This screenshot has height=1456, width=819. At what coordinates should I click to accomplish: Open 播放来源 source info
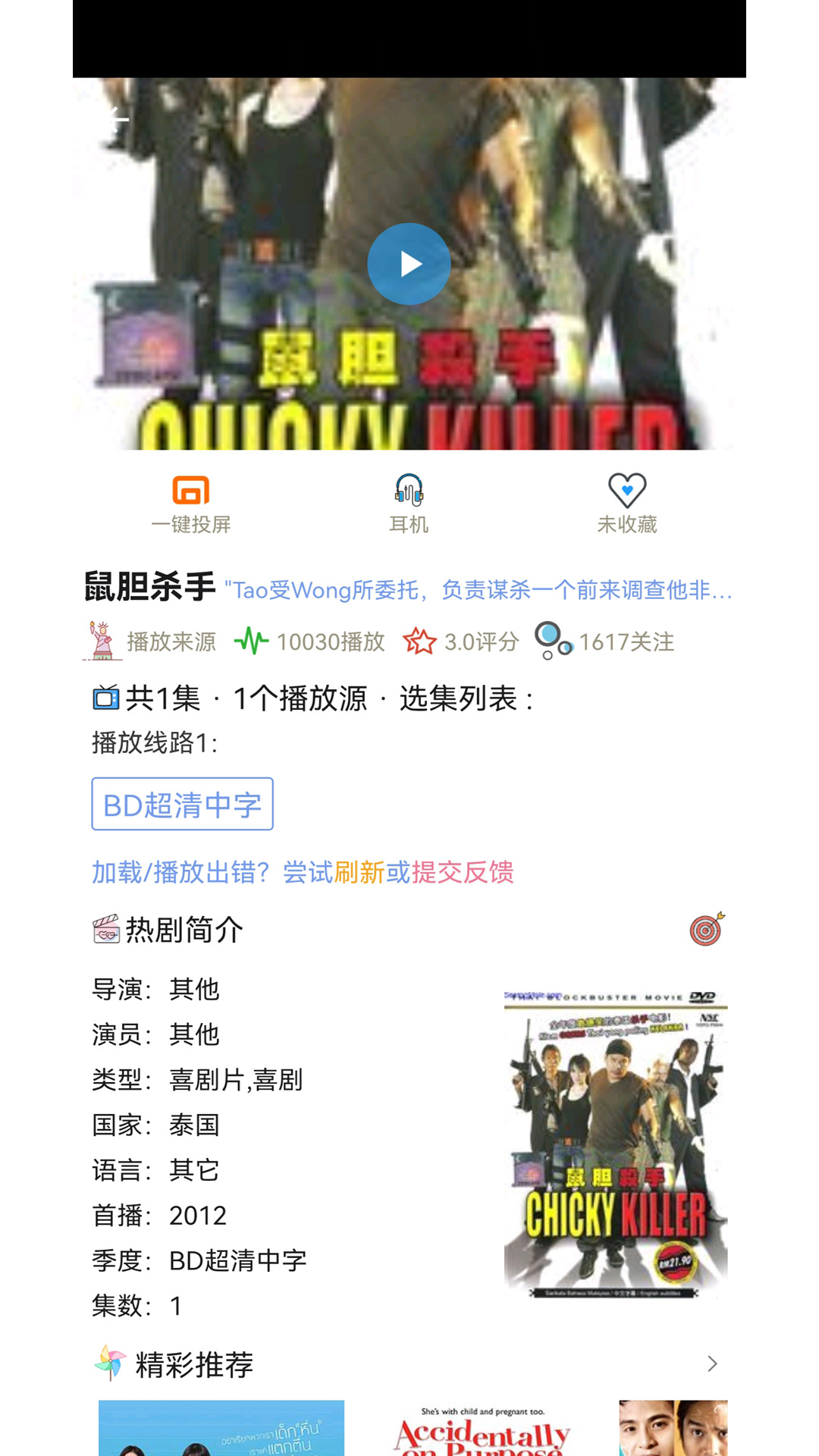(x=150, y=642)
